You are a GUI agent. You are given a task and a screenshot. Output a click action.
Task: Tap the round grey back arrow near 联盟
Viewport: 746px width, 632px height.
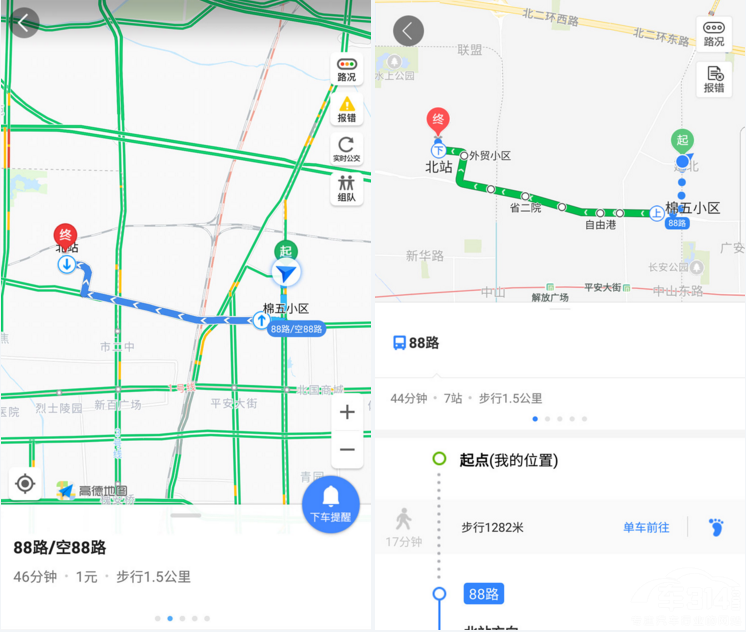(x=408, y=31)
